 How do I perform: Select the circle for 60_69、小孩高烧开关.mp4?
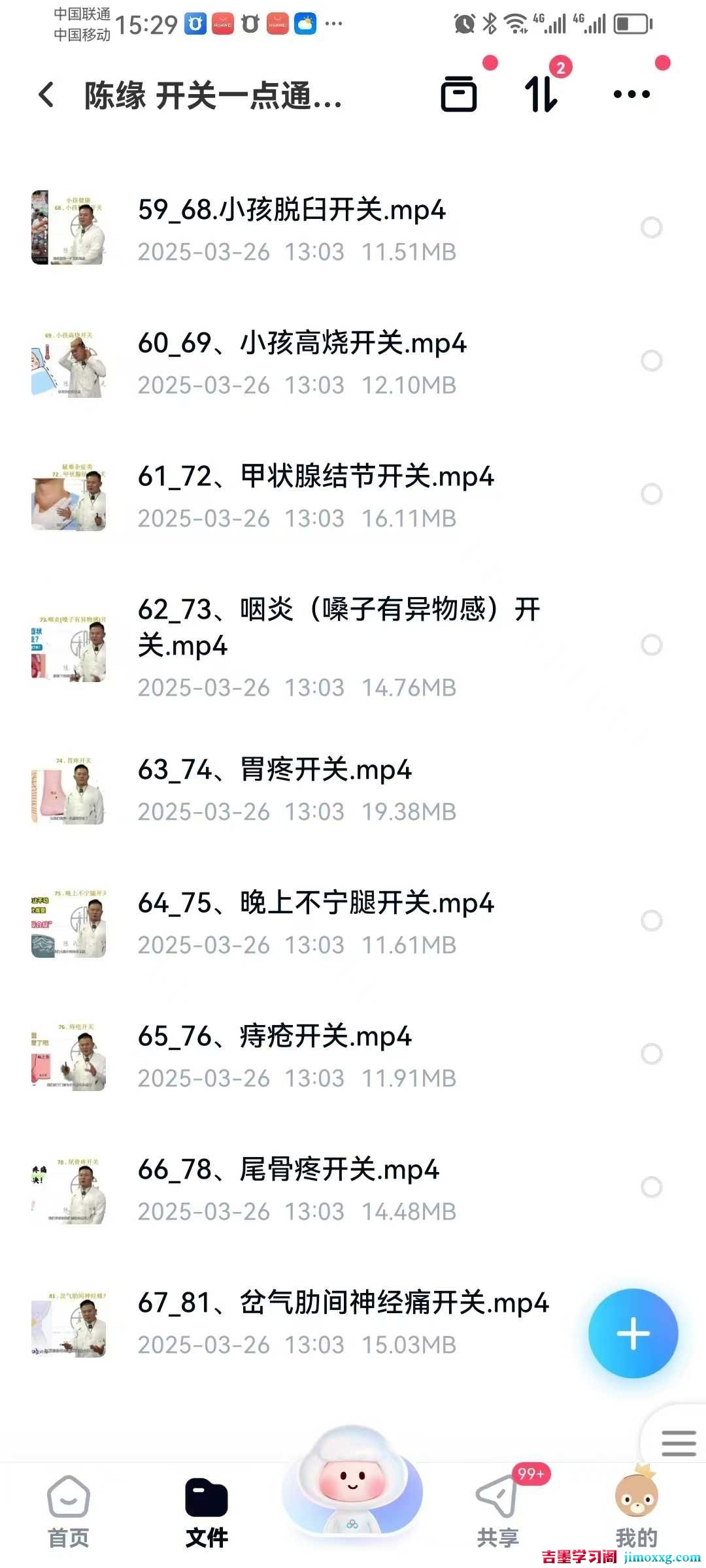pos(651,361)
